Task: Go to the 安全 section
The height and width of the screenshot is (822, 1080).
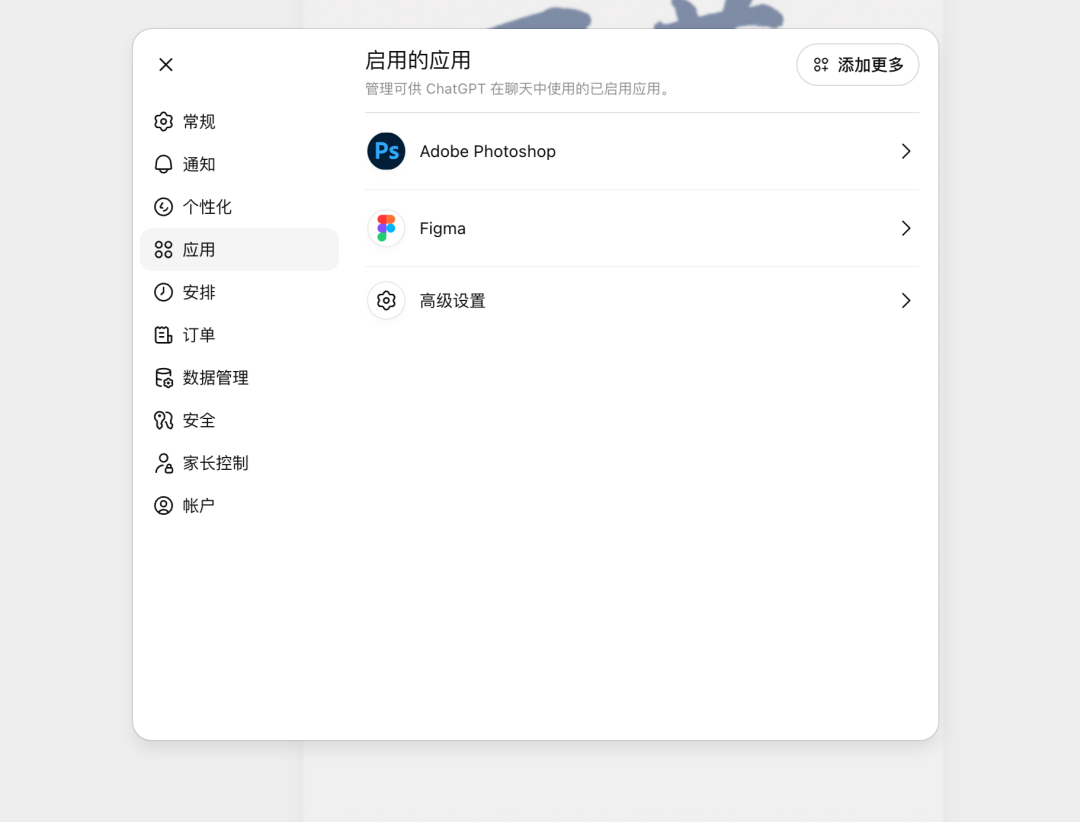Action: point(199,420)
